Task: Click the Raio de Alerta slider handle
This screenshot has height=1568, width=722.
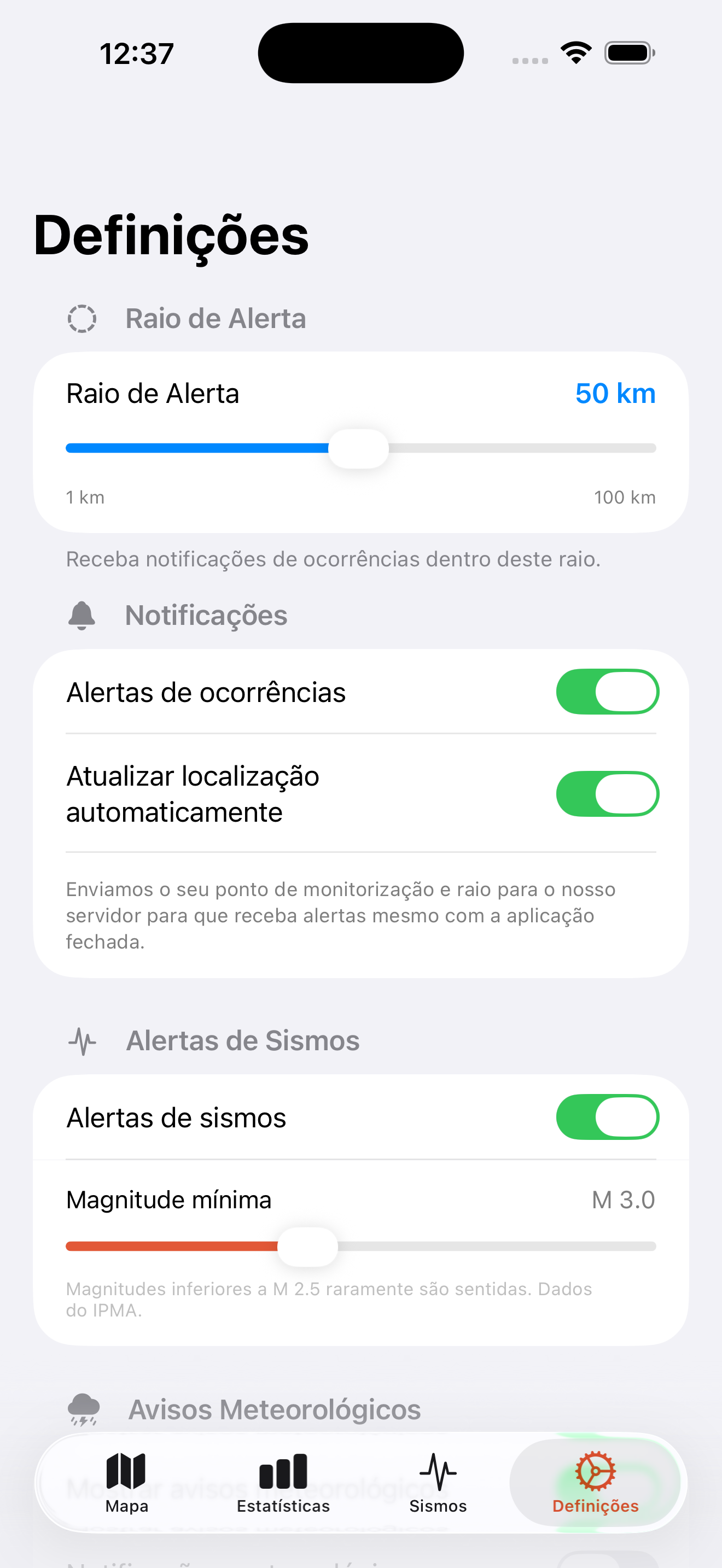Action: 359,448
